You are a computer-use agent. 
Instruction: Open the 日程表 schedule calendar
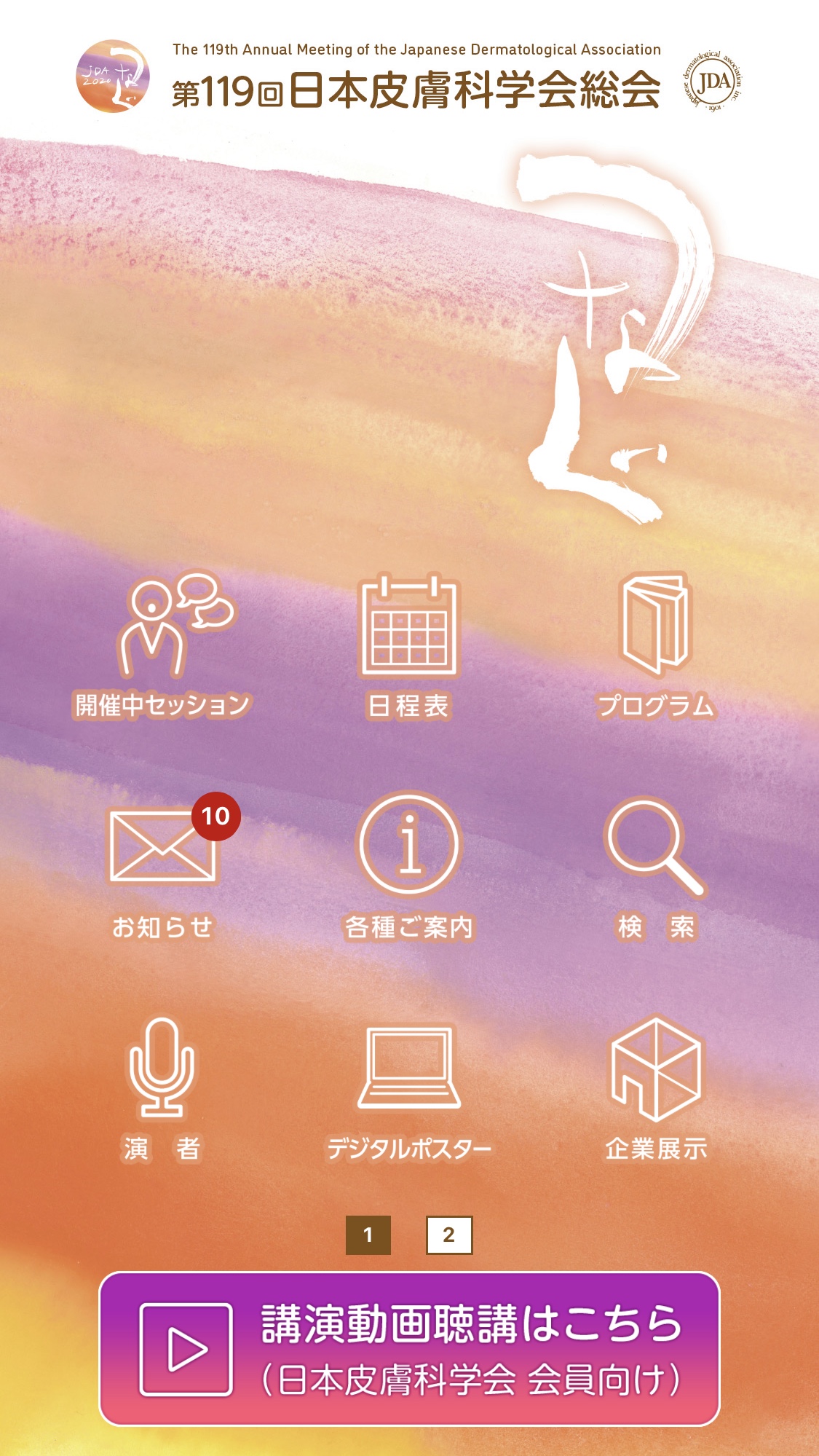coord(409,645)
